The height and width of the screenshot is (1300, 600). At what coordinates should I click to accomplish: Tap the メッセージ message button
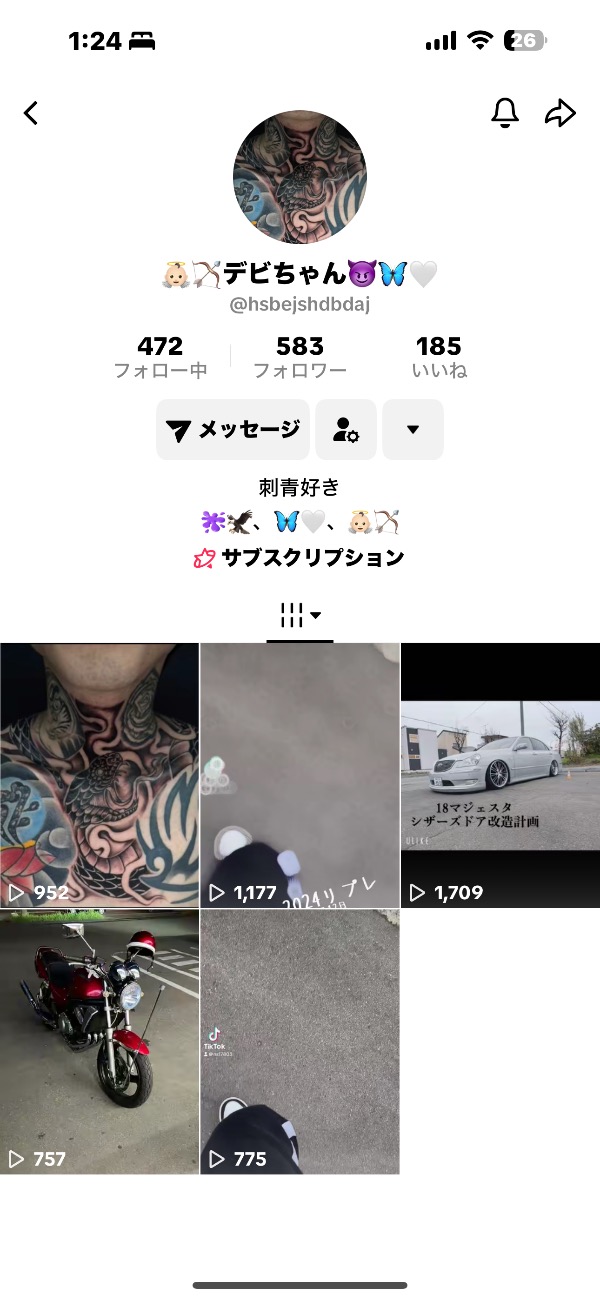tap(234, 430)
